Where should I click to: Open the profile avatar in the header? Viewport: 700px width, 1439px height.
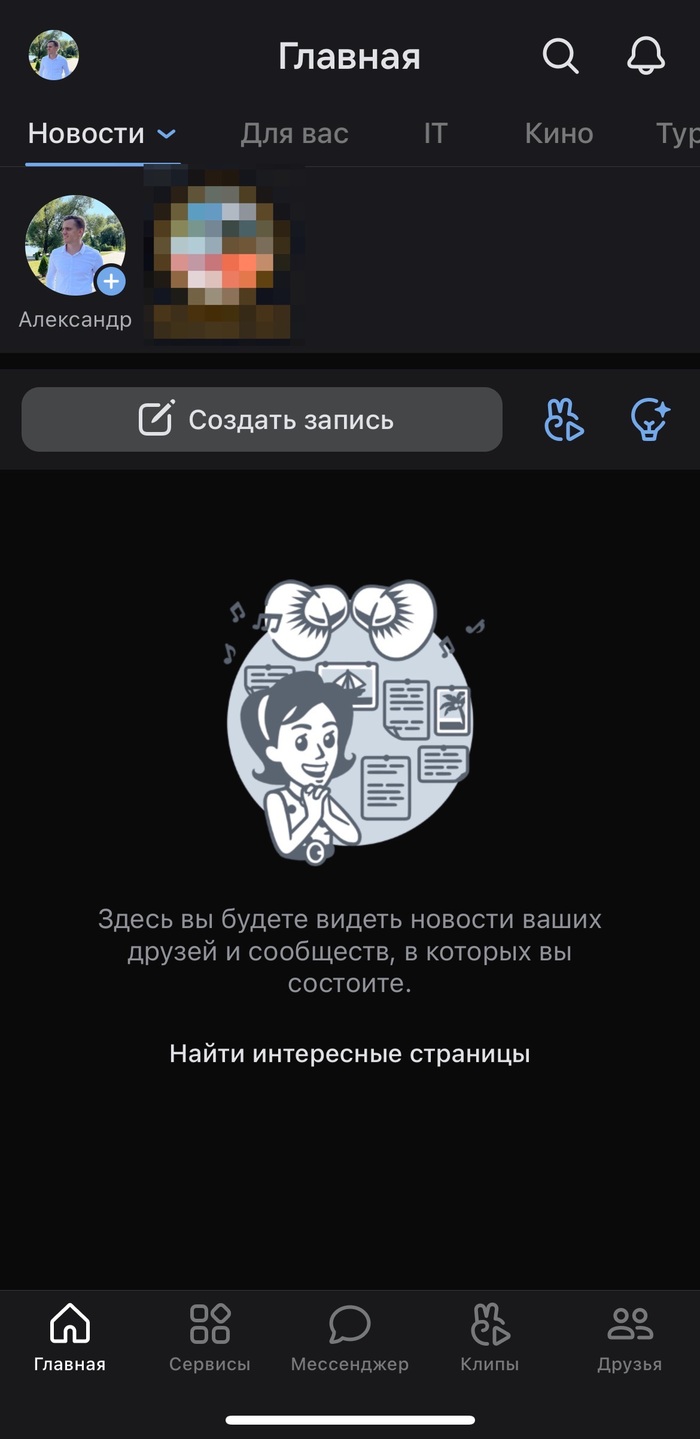click(54, 55)
